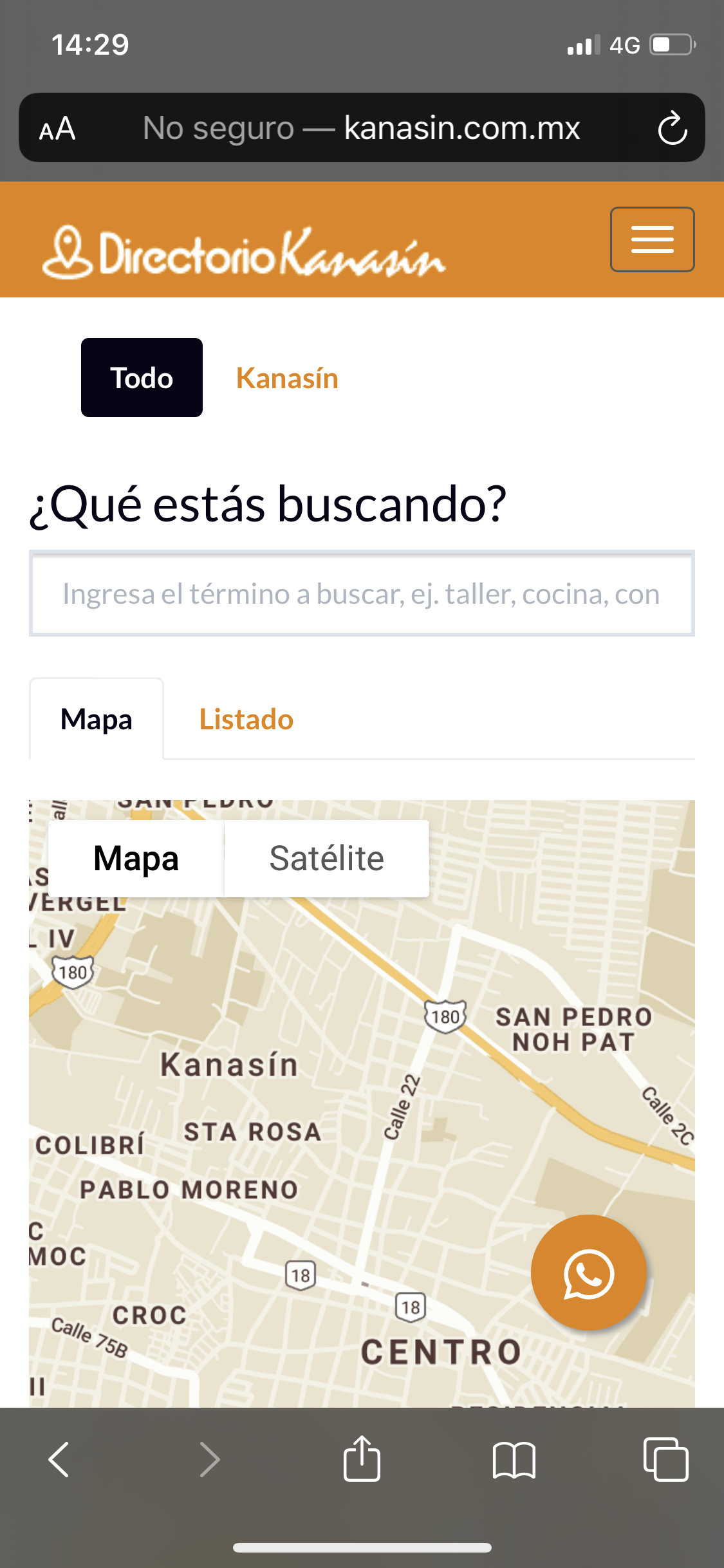
Task: Tap the kanasin.com.mx address bar
Action: coord(360,128)
